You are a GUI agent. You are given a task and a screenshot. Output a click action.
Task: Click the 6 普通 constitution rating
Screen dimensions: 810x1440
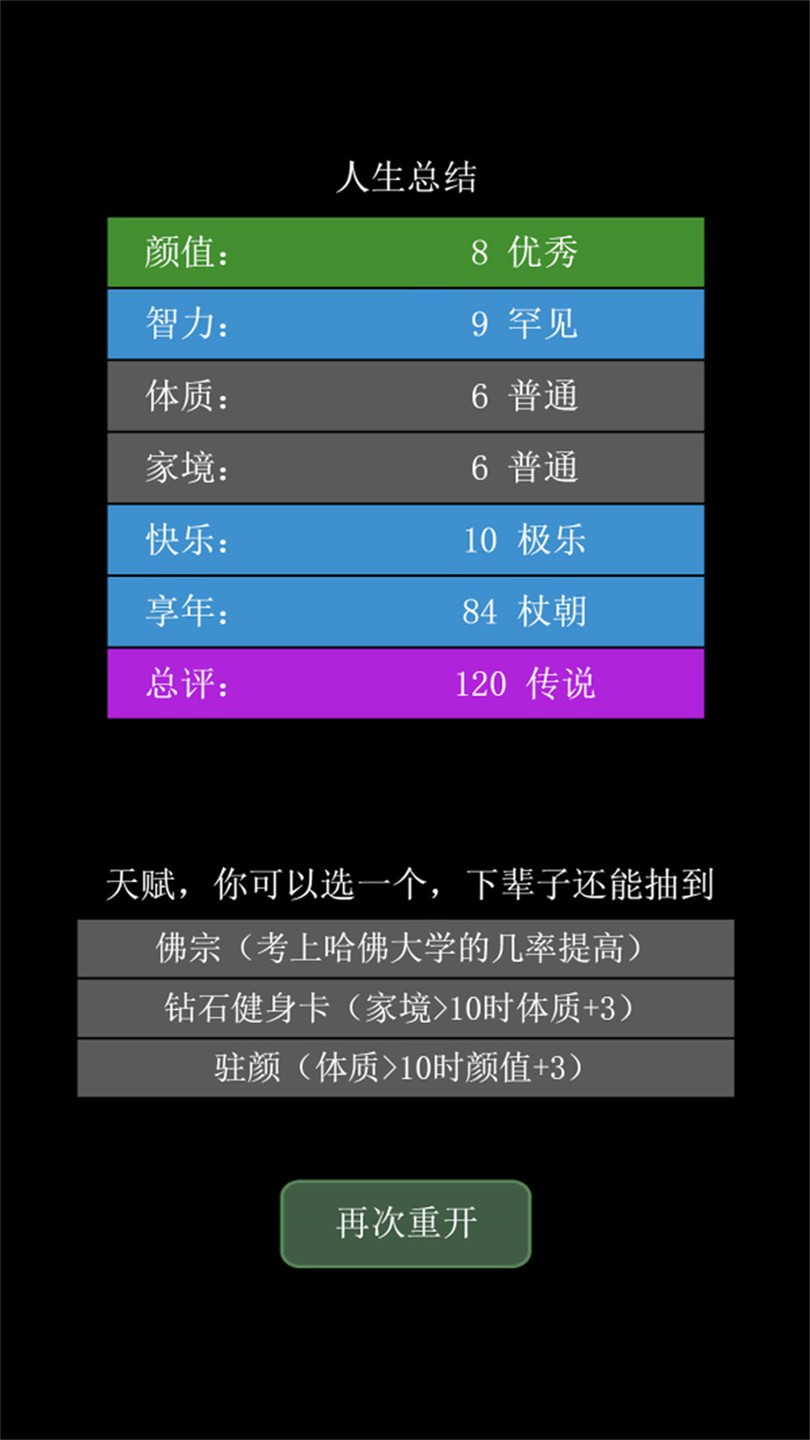click(x=525, y=396)
